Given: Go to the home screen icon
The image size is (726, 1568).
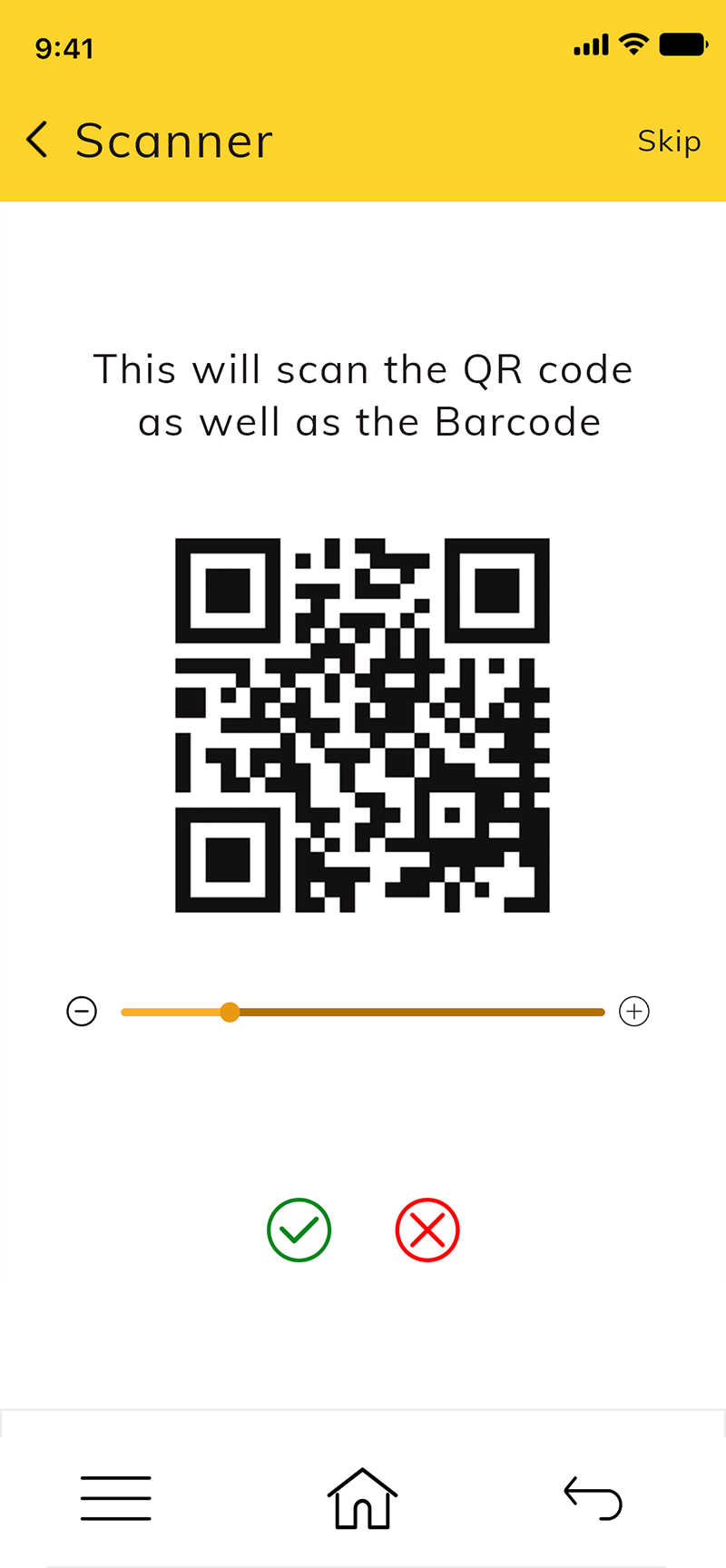Looking at the screenshot, I should pyautogui.click(x=362, y=1498).
